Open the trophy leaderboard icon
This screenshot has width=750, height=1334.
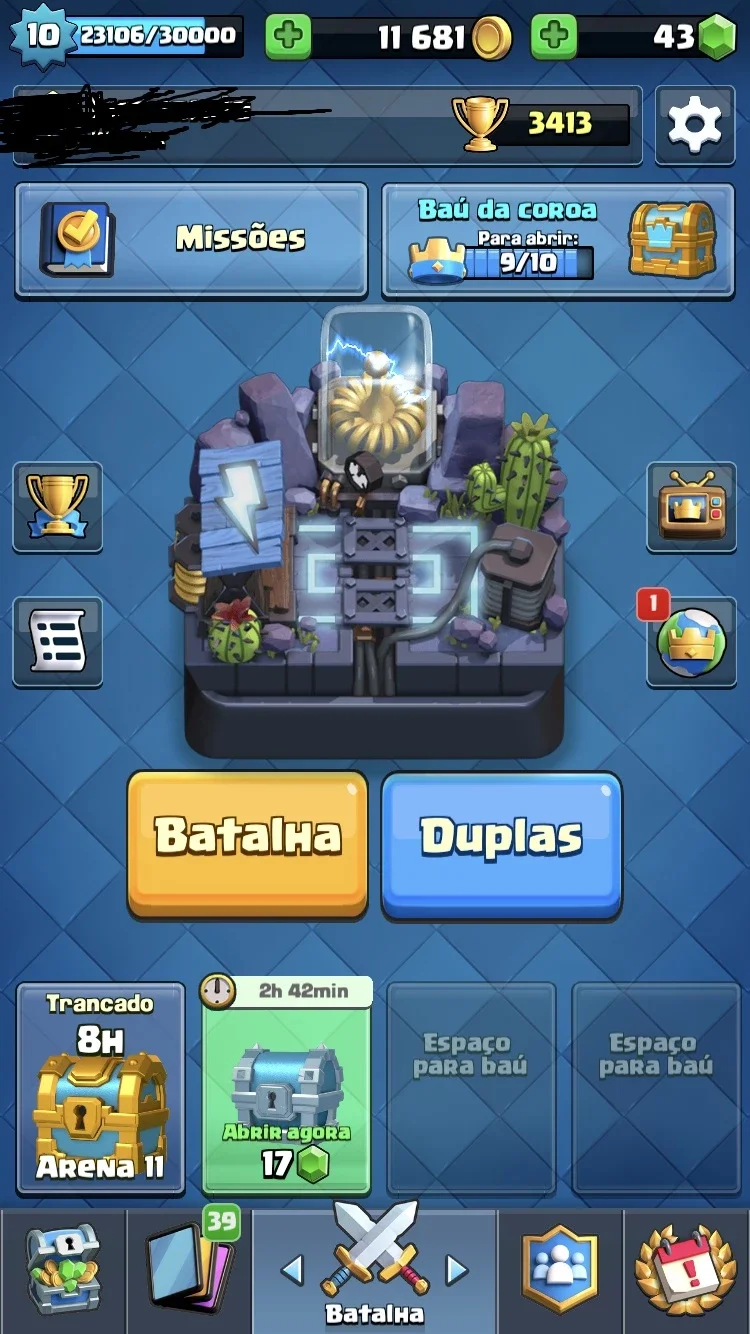click(57, 506)
